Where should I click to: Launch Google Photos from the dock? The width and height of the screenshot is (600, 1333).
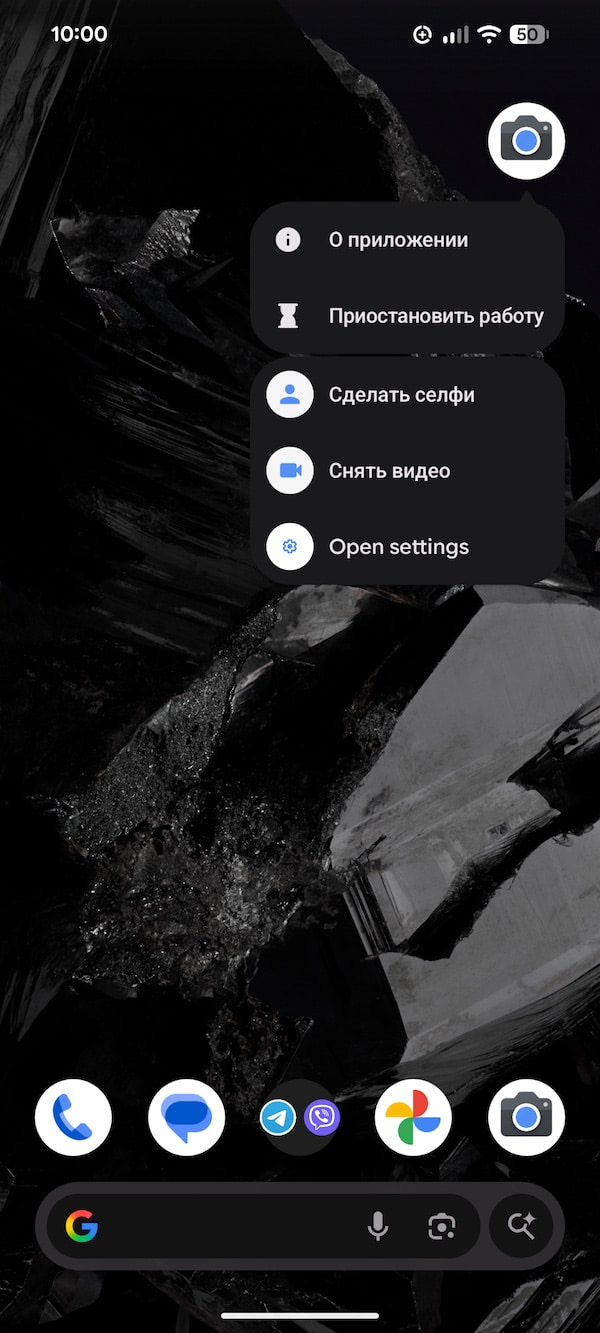click(413, 1117)
